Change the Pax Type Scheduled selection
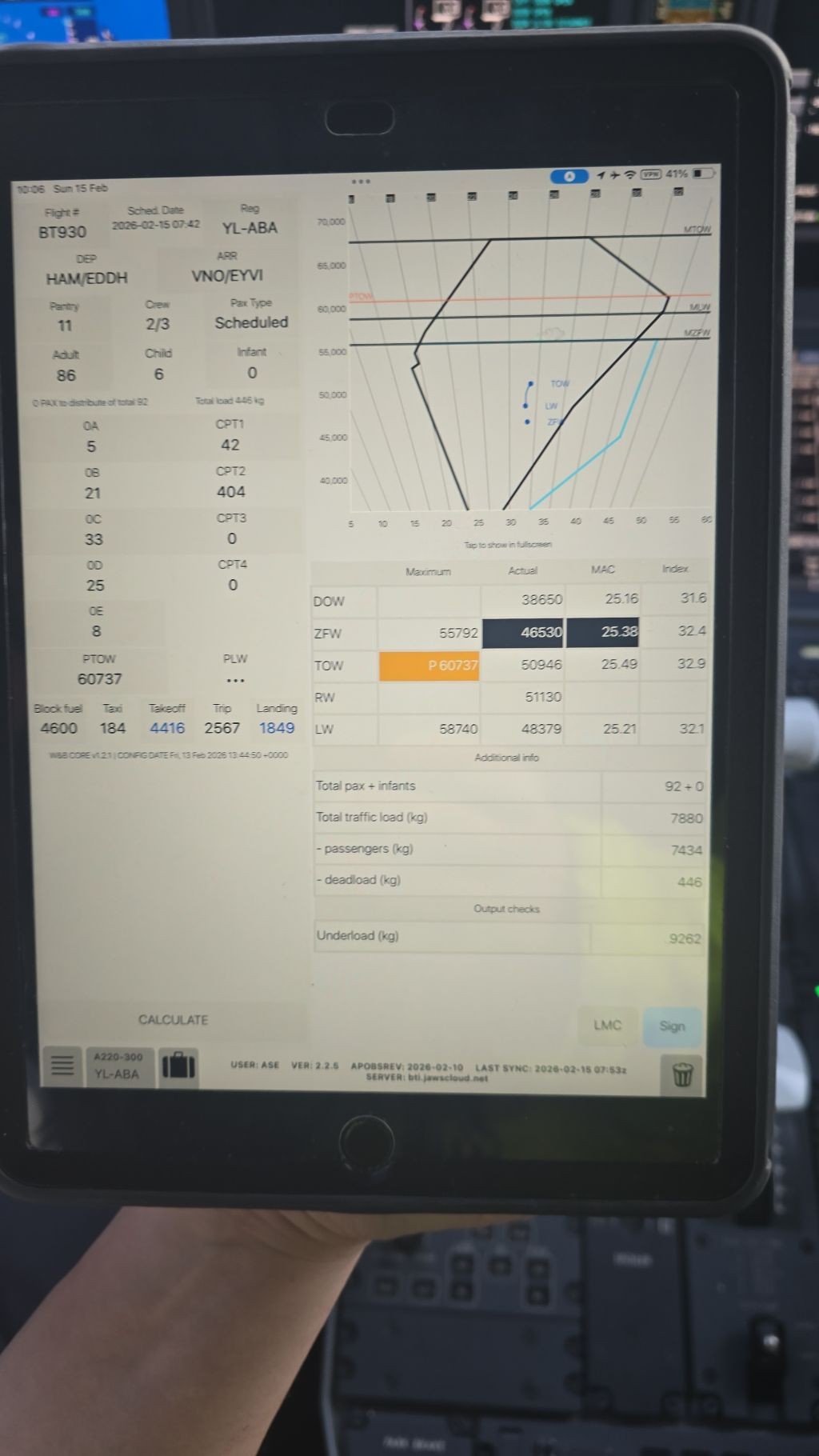 (251, 322)
